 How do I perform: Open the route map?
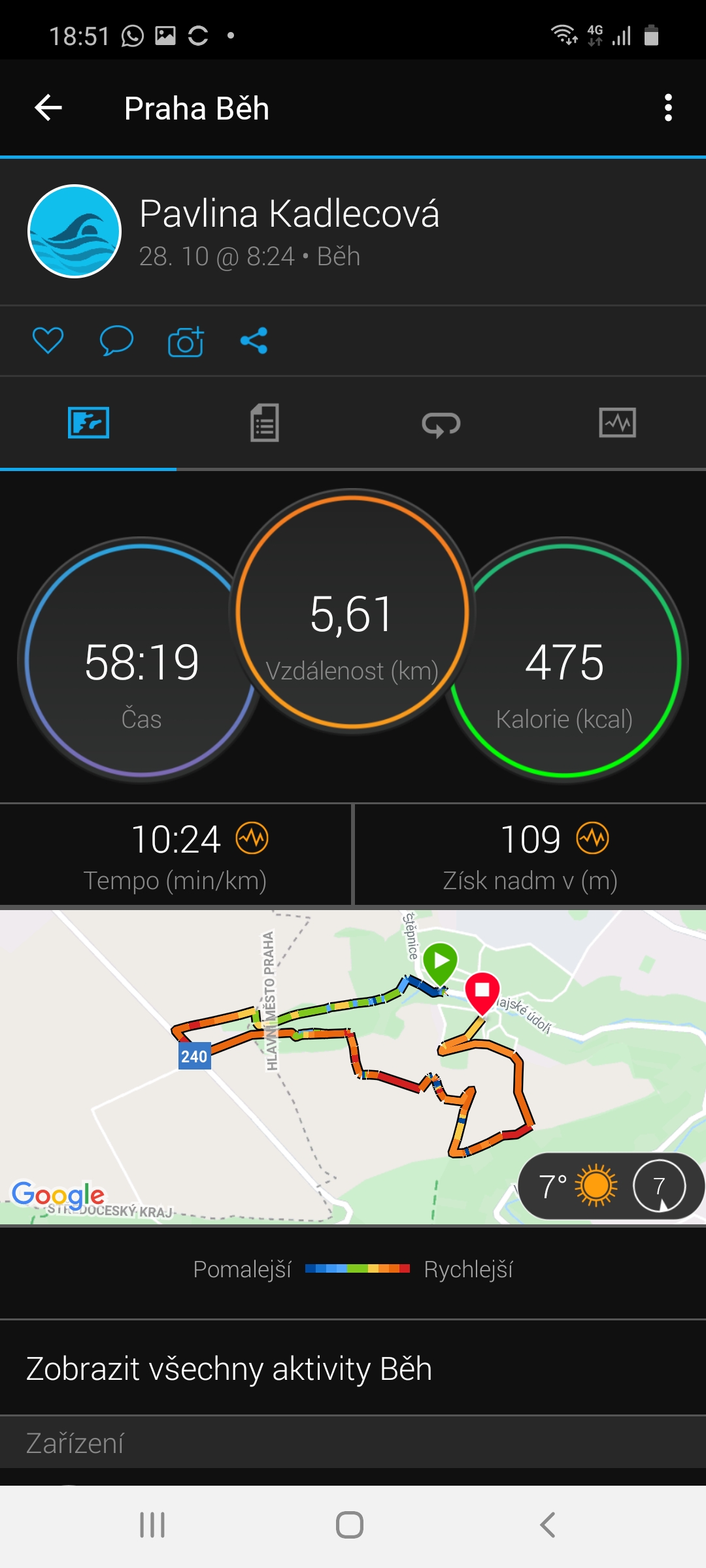[353, 1067]
